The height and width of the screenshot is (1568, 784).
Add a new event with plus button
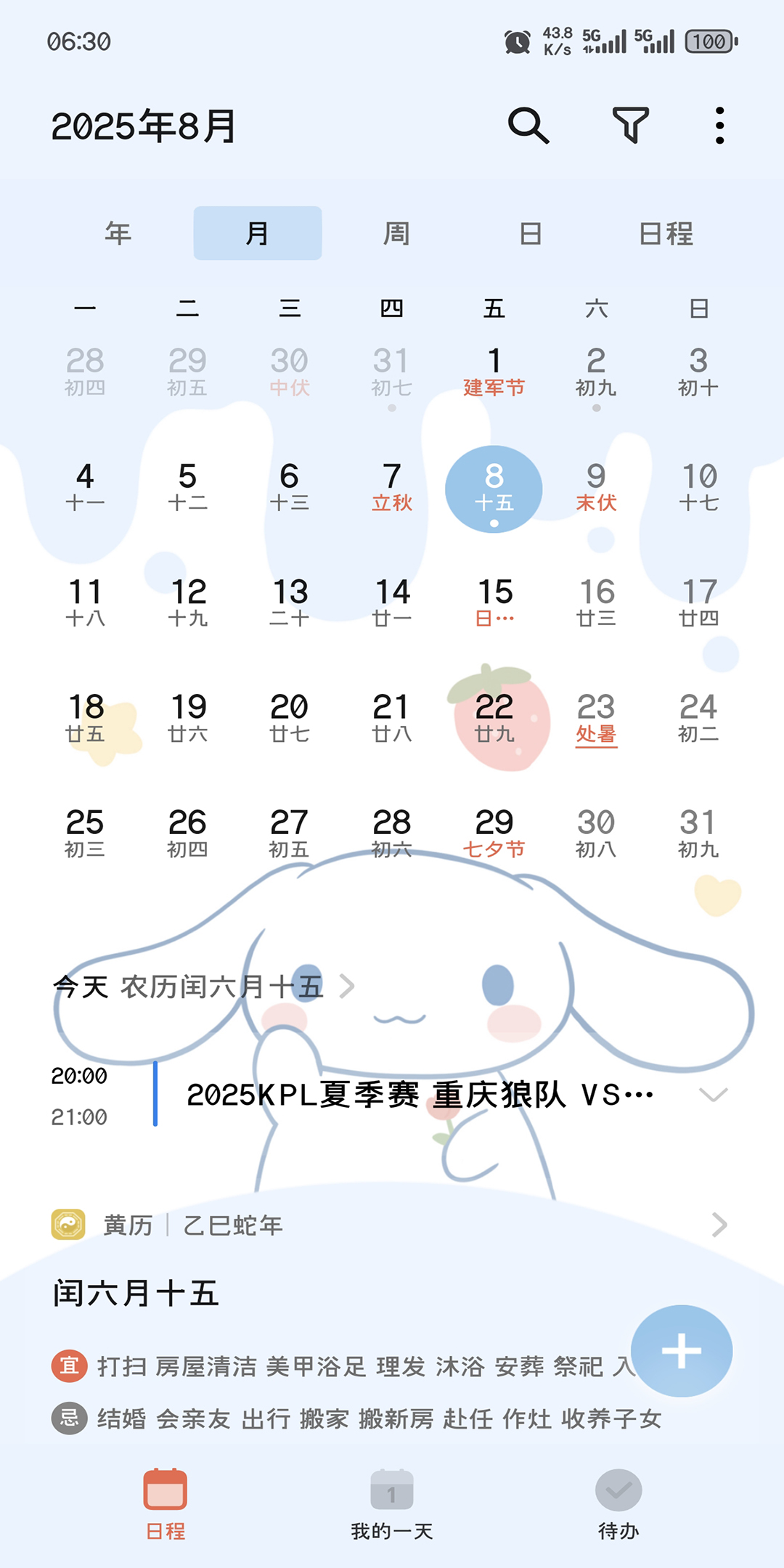[681, 1351]
